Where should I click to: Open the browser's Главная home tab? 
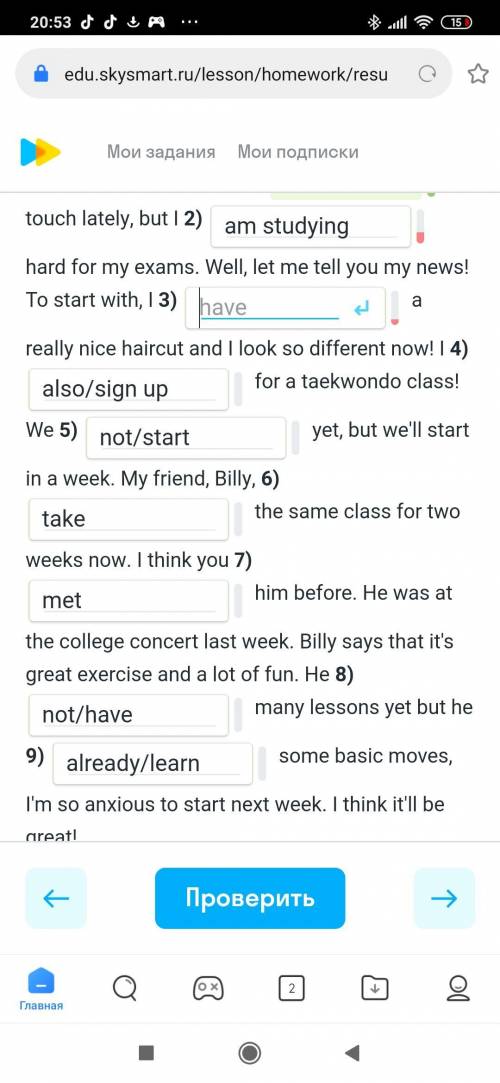click(41, 989)
